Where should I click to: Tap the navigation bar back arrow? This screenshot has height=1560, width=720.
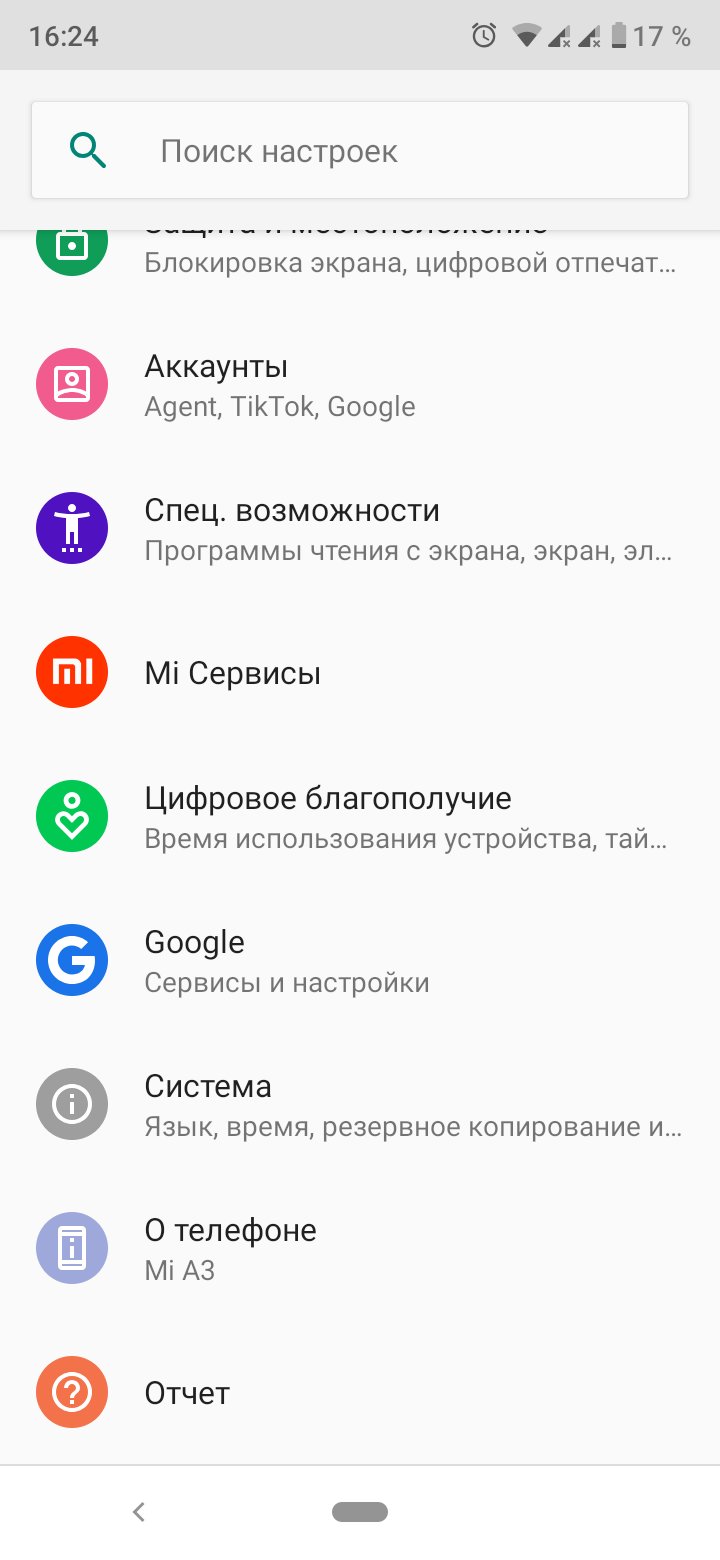[x=139, y=1512]
